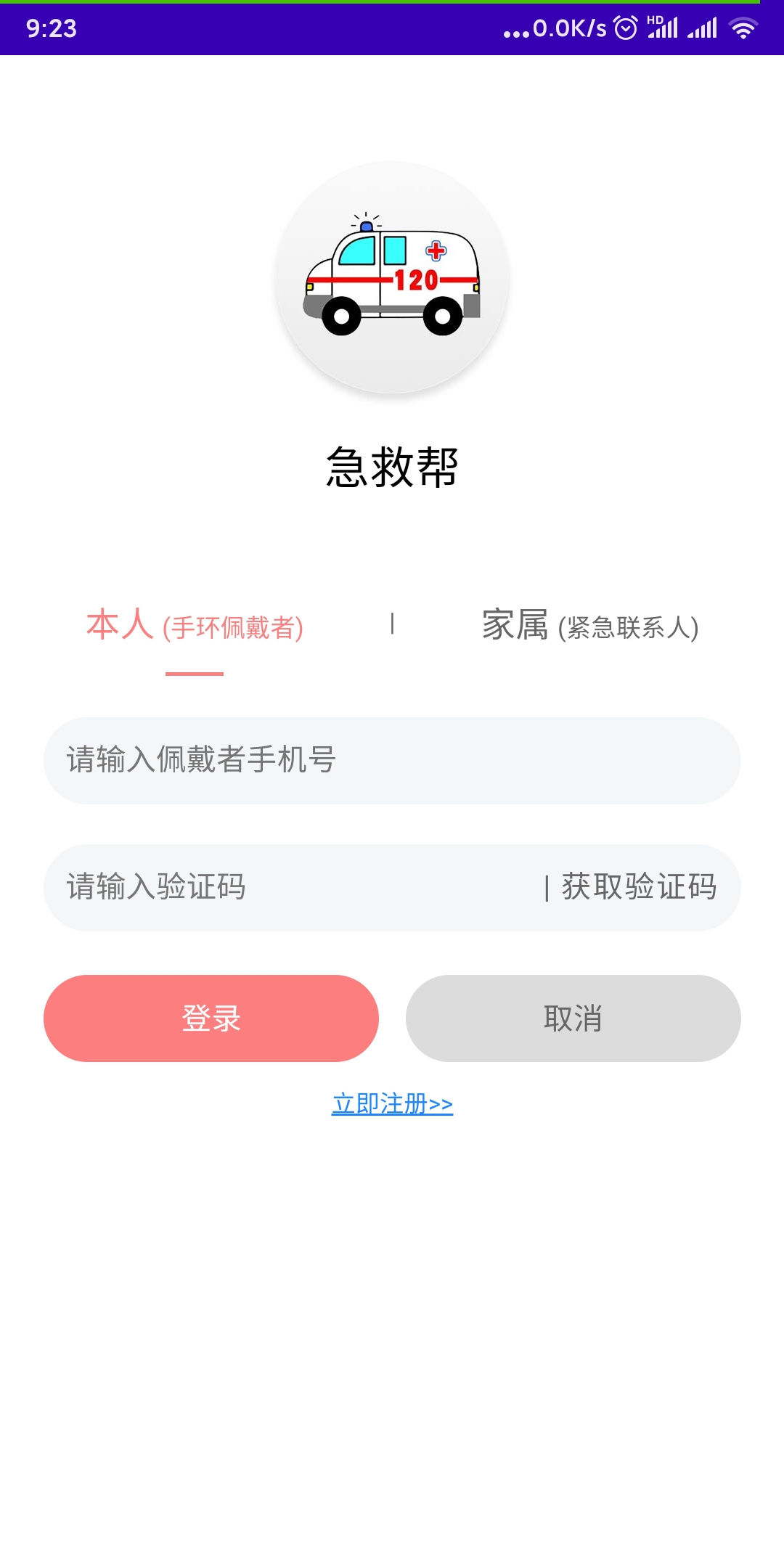Click the pink underline below 本人 tab
The image size is (784, 1568).
click(x=195, y=673)
